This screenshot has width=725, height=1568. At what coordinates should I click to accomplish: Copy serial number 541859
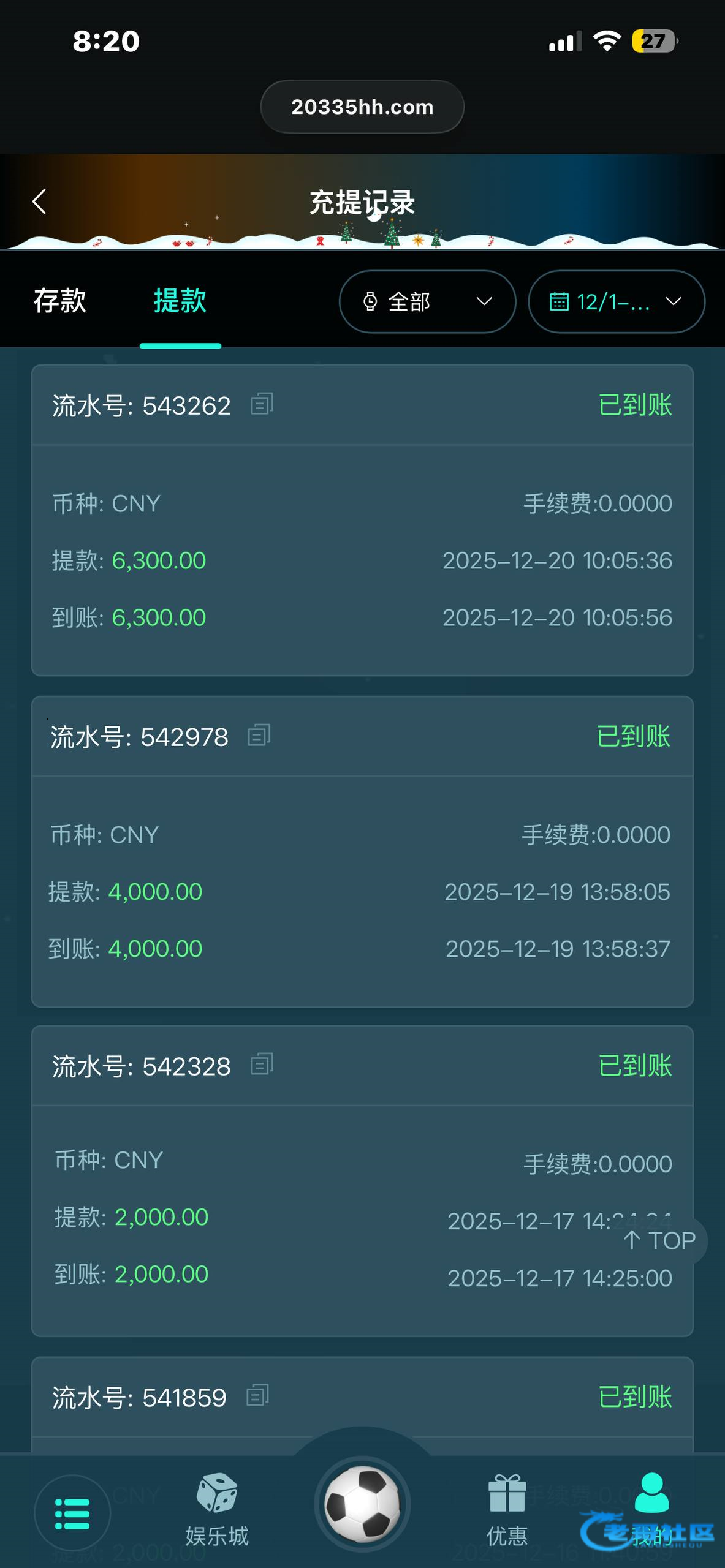coord(258,1396)
